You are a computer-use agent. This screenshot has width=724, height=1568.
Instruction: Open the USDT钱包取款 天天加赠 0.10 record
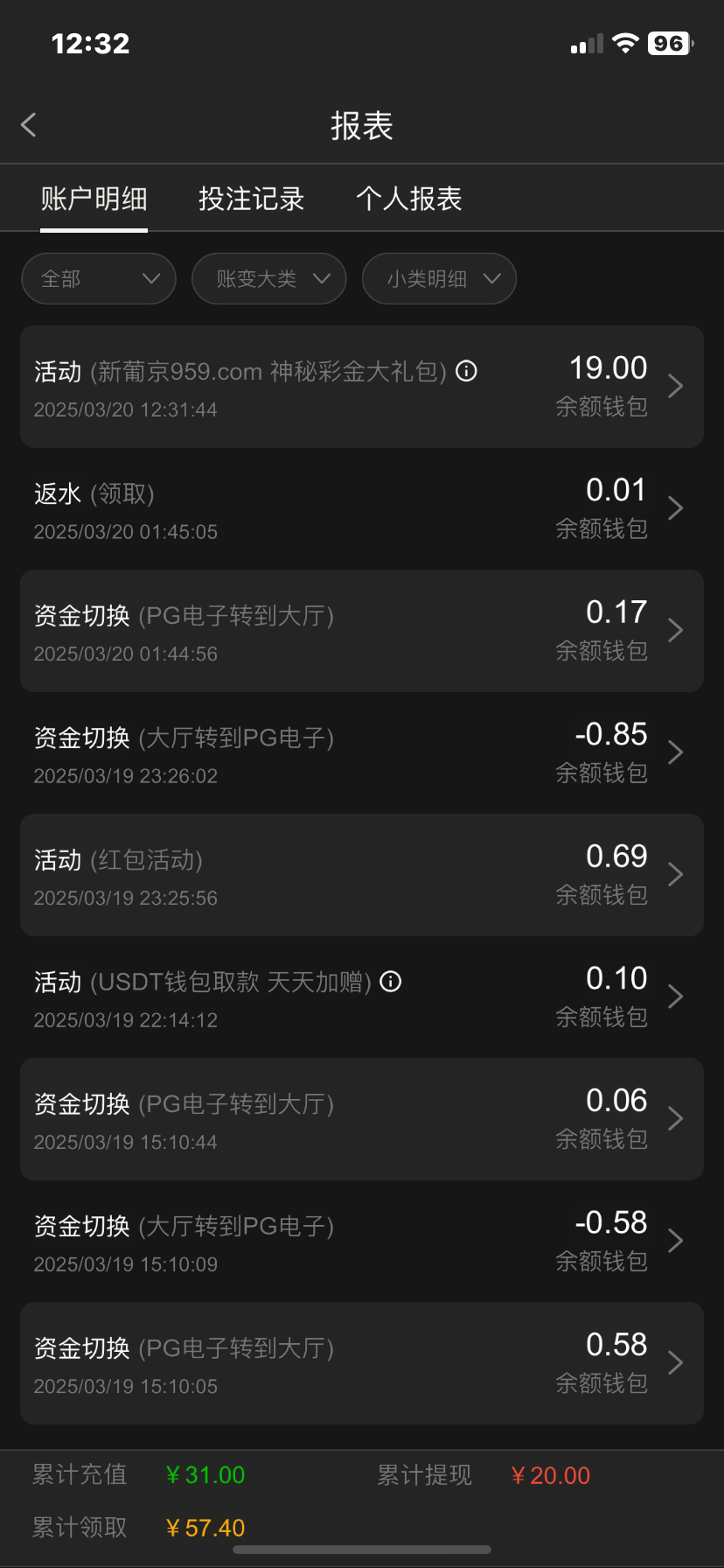361,997
